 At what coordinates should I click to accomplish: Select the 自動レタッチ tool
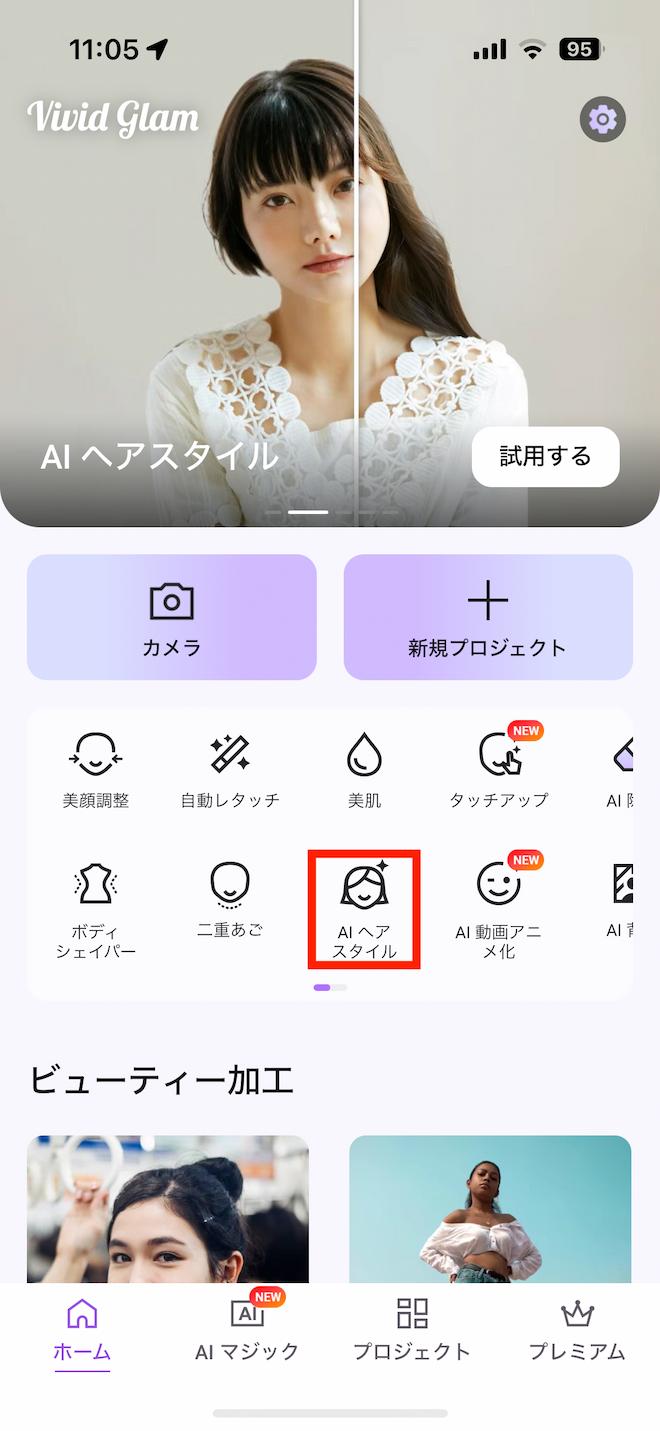(230, 769)
